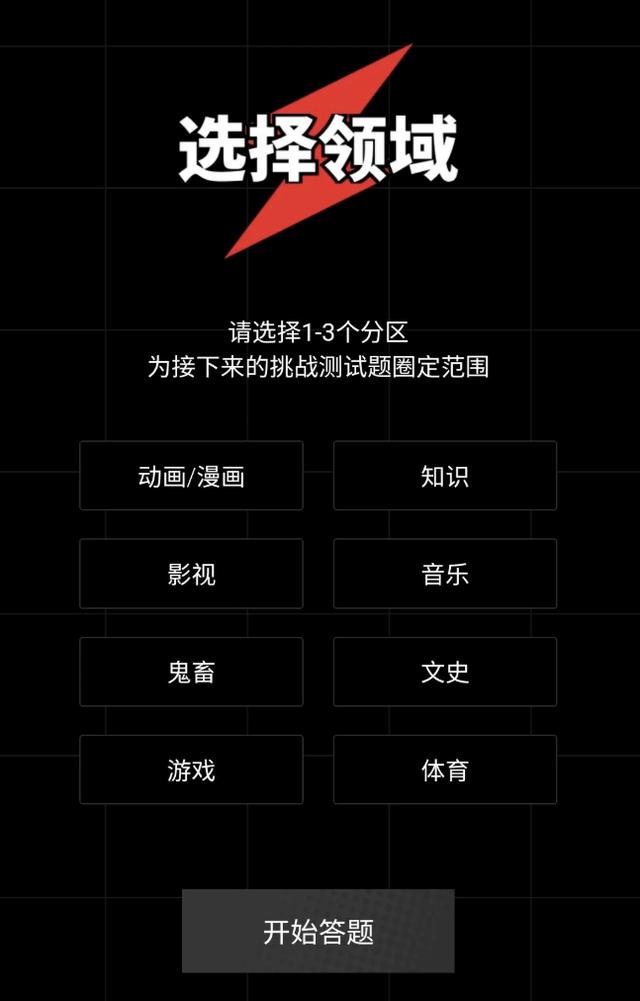This screenshot has width=640, height=1001.
Task: Choose the 体育 category
Action: tap(445, 770)
